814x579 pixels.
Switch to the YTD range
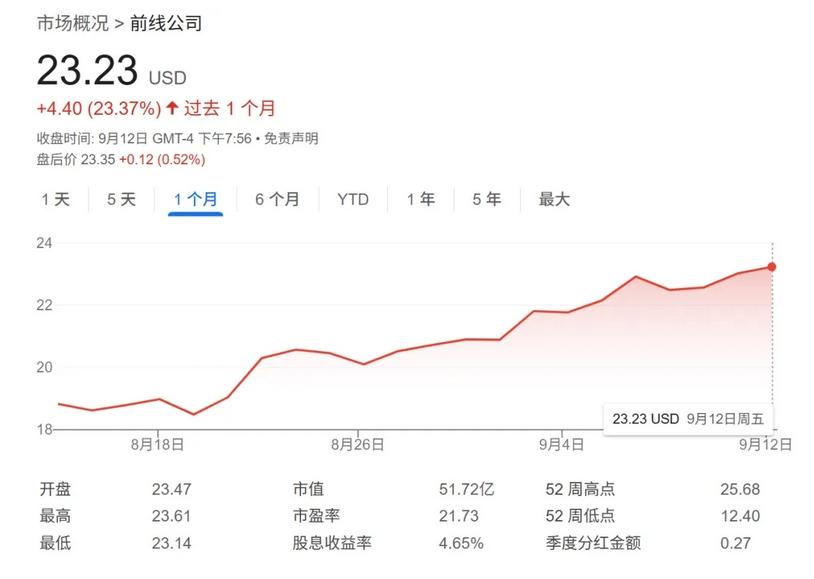pos(352,199)
